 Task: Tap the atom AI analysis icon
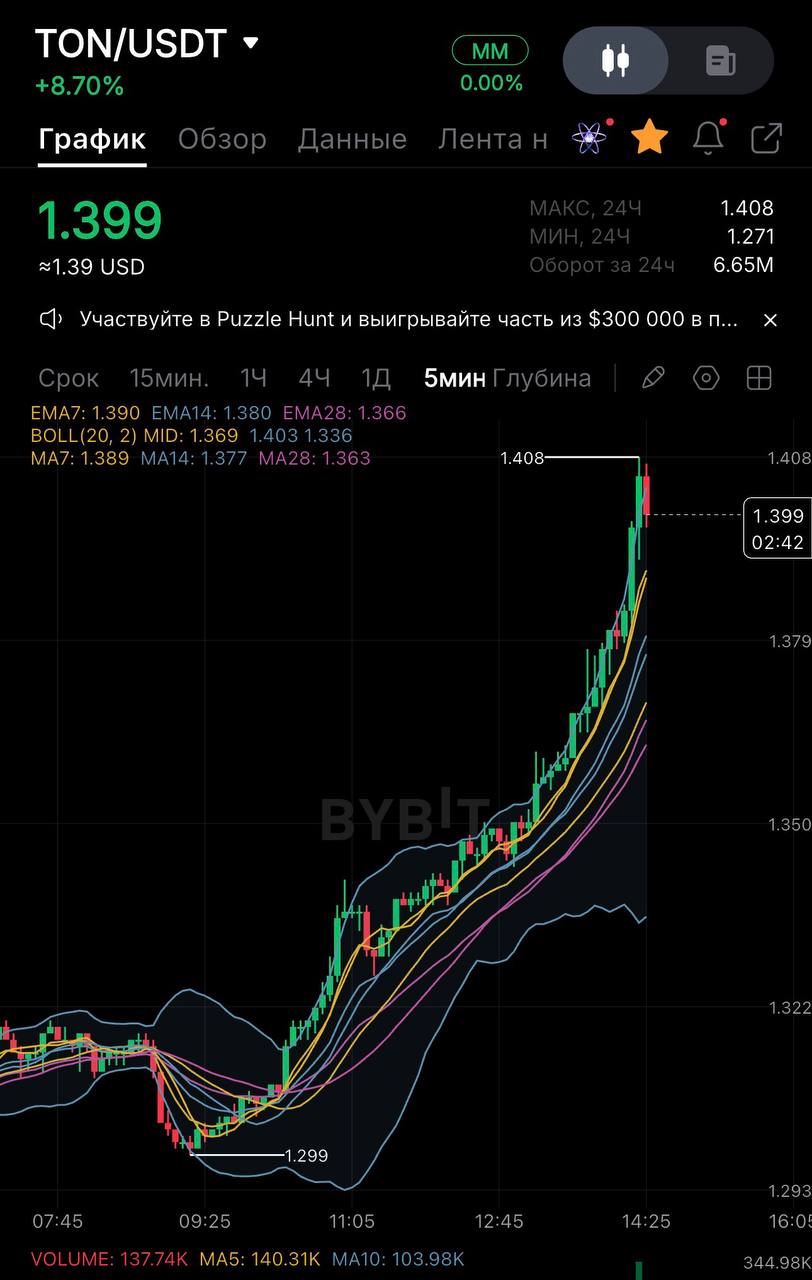590,138
